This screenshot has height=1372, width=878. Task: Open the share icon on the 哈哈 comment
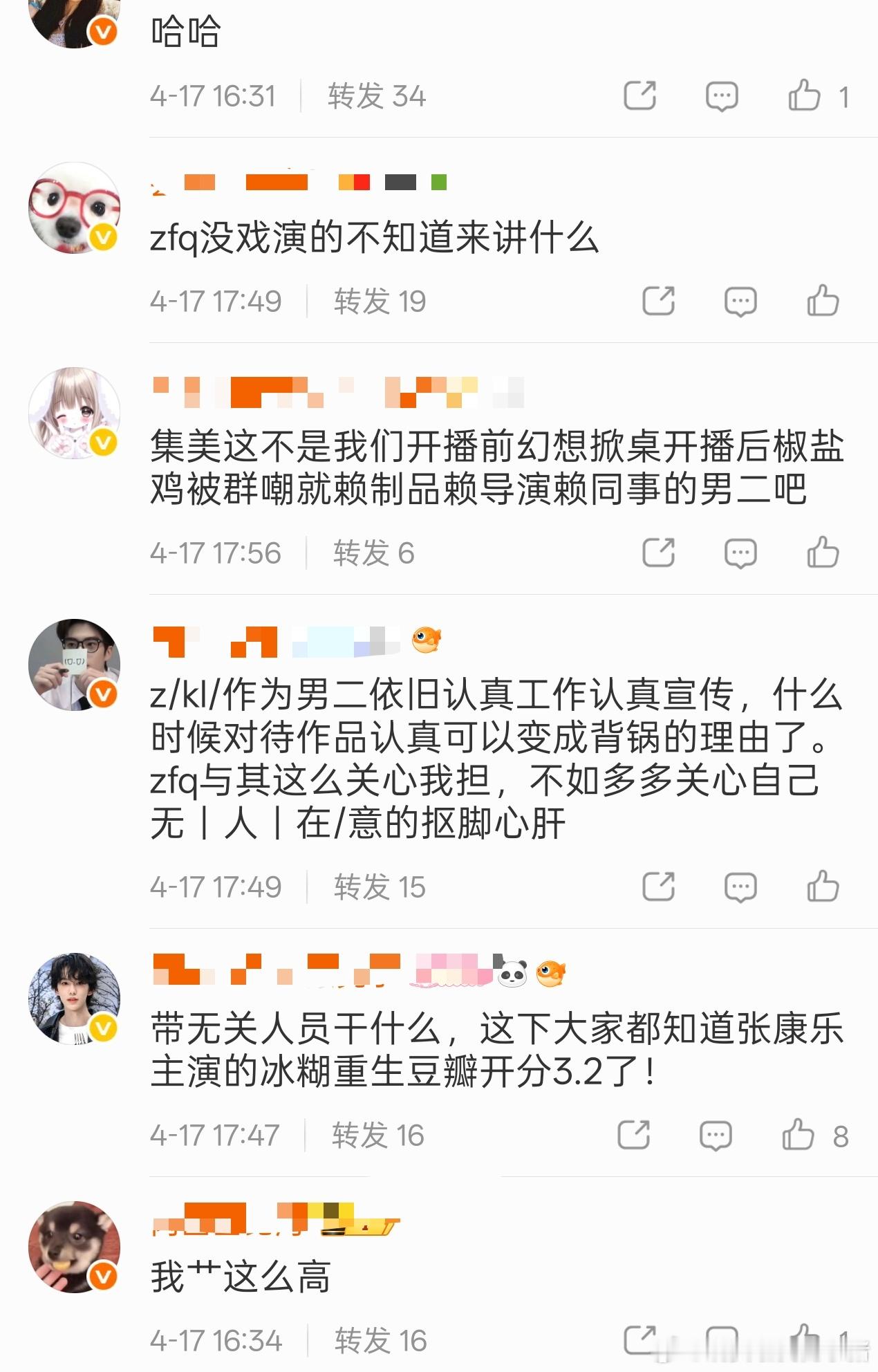[x=642, y=96]
